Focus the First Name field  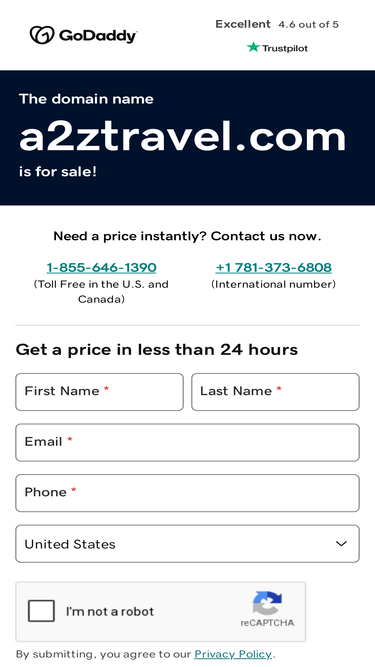[x=99, y=392]
